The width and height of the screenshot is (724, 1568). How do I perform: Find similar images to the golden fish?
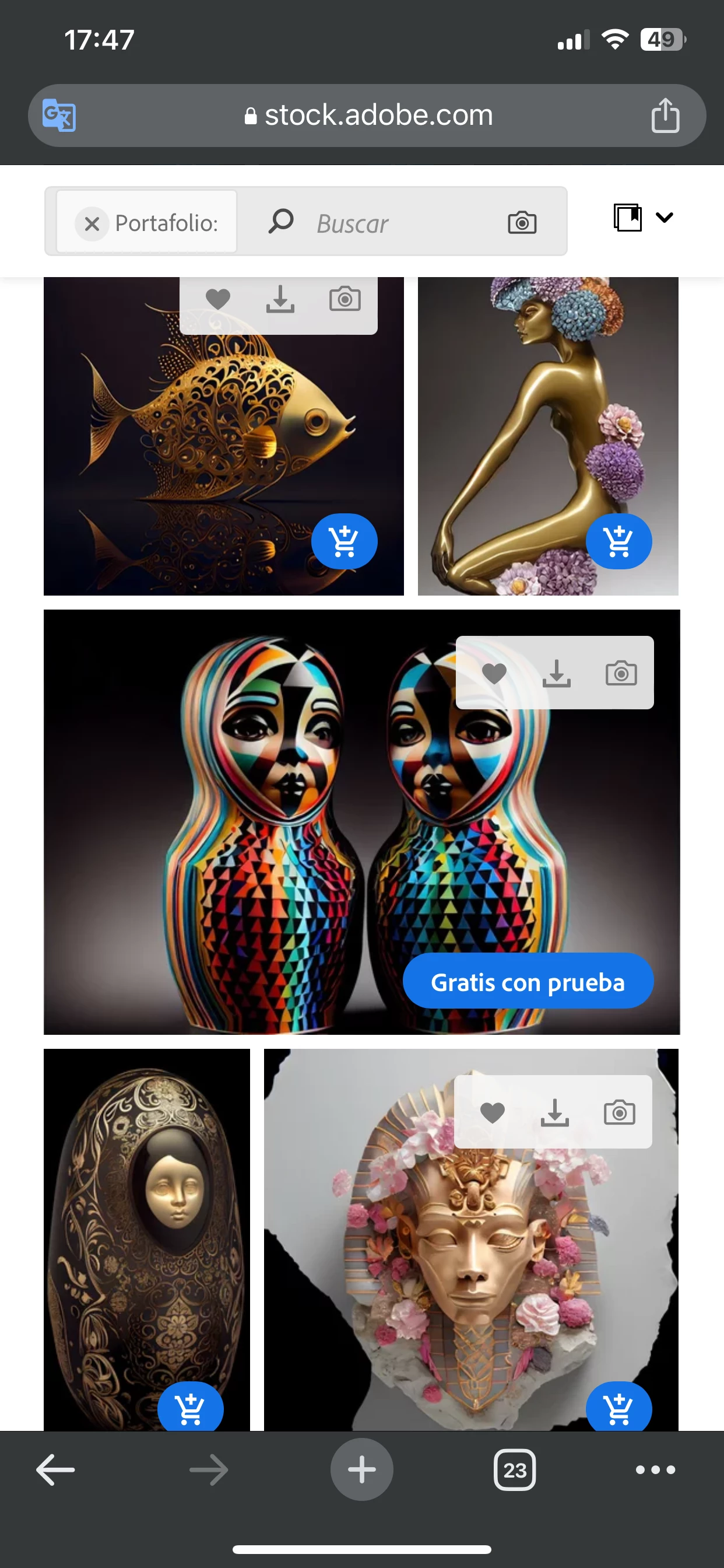point(345,299)
